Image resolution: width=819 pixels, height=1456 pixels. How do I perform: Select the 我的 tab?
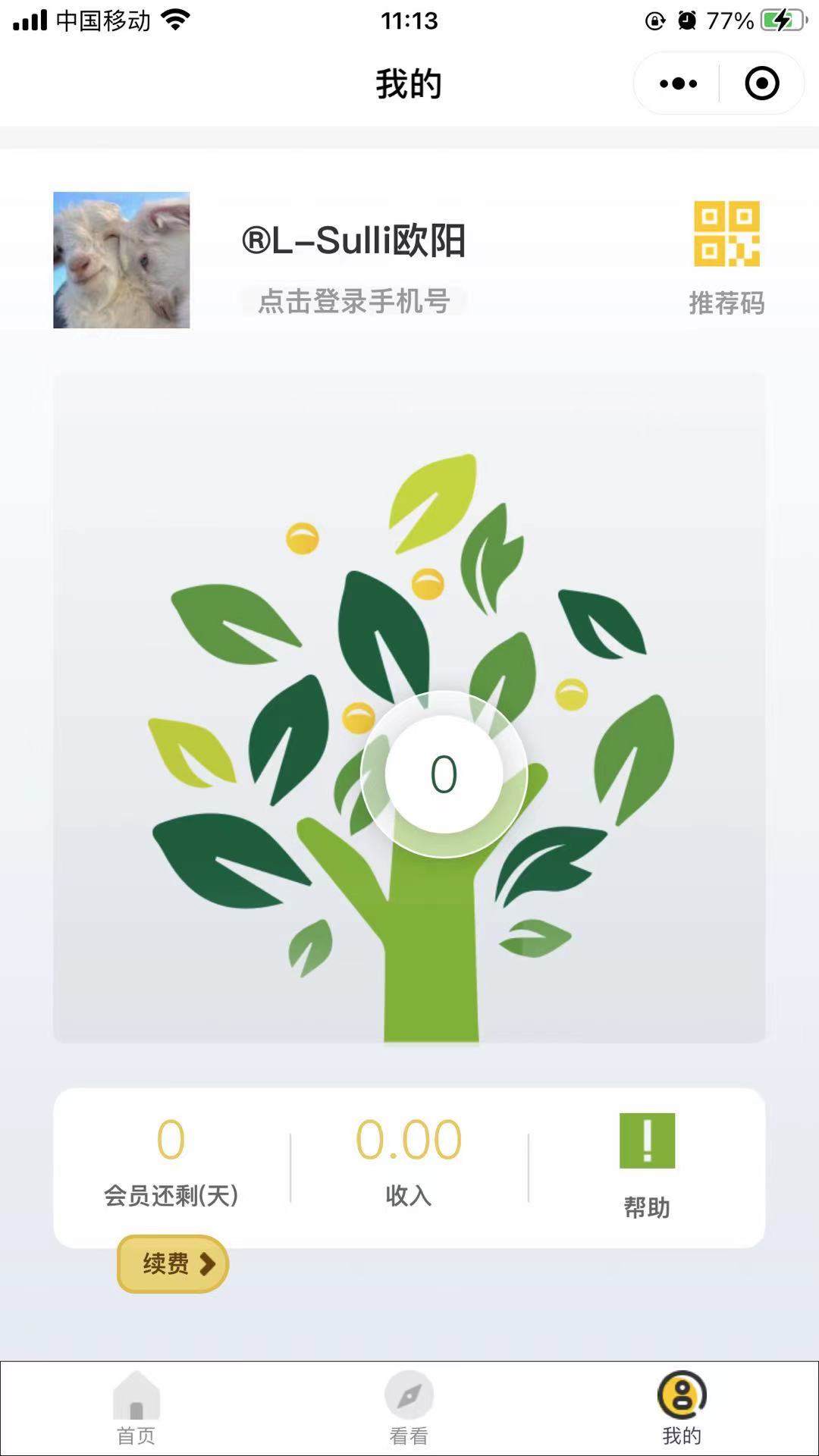tap(682, 1408)
